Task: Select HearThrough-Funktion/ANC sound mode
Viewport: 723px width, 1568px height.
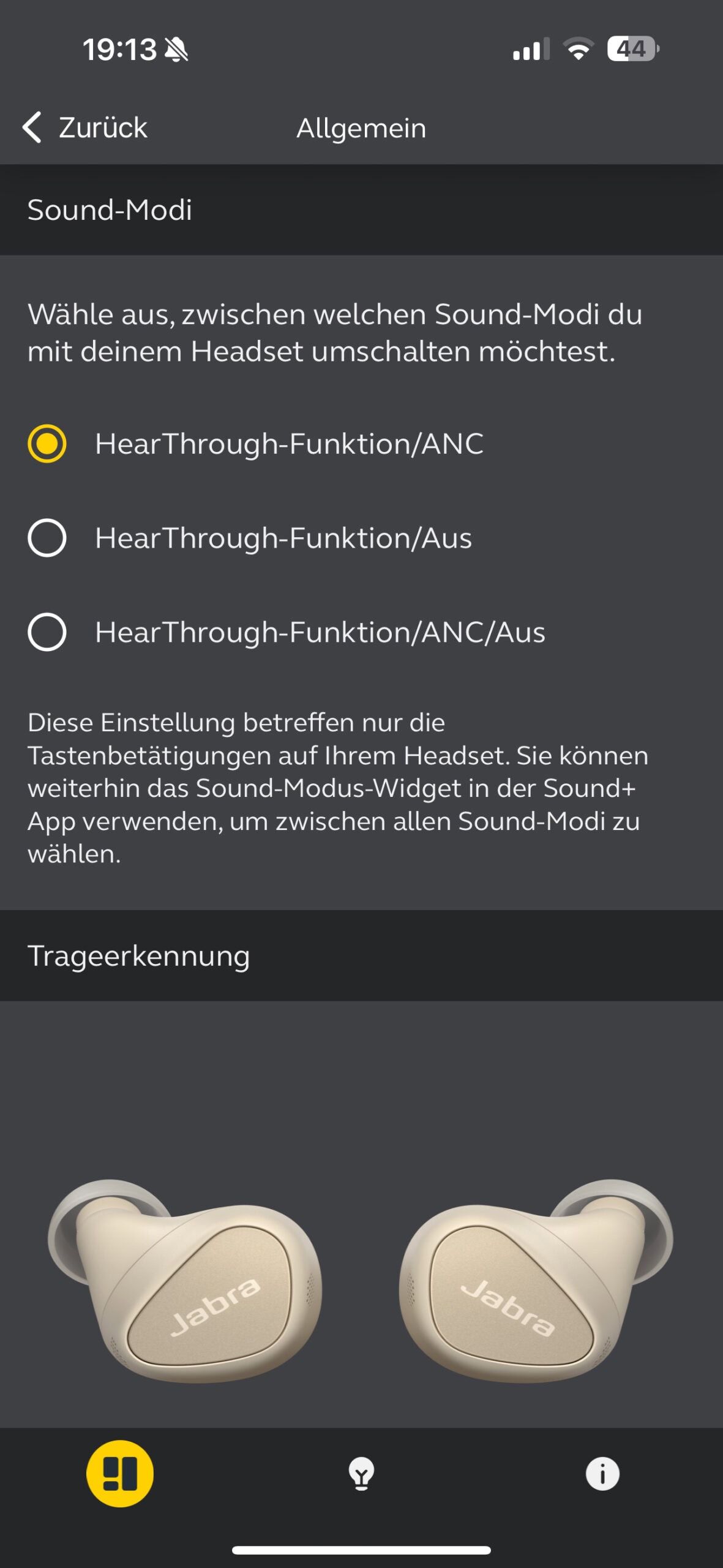Action: [x=47, y=443]
